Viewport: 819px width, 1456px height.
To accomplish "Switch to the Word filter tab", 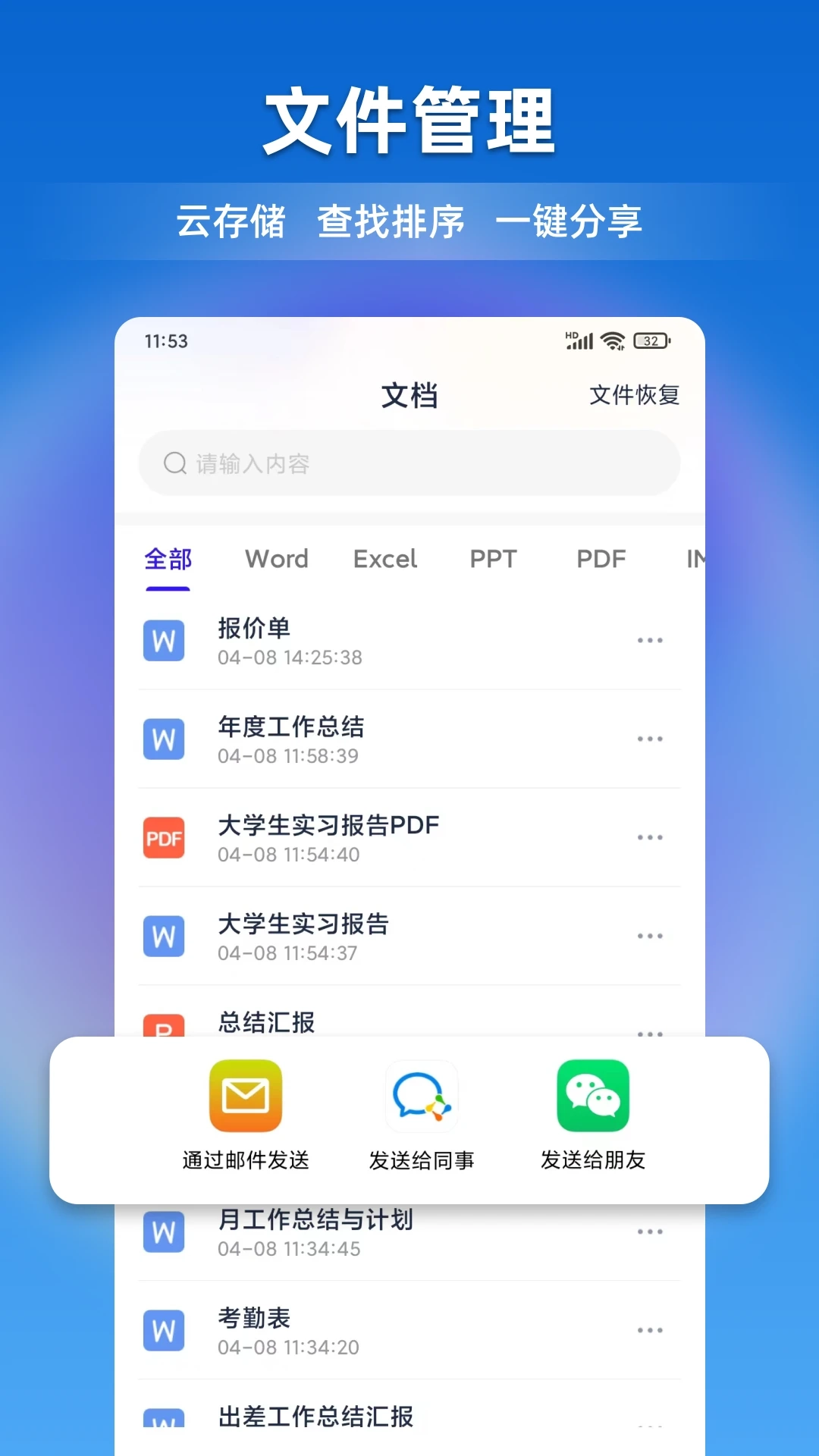I will pyautogui.click(x=276, y=559).
